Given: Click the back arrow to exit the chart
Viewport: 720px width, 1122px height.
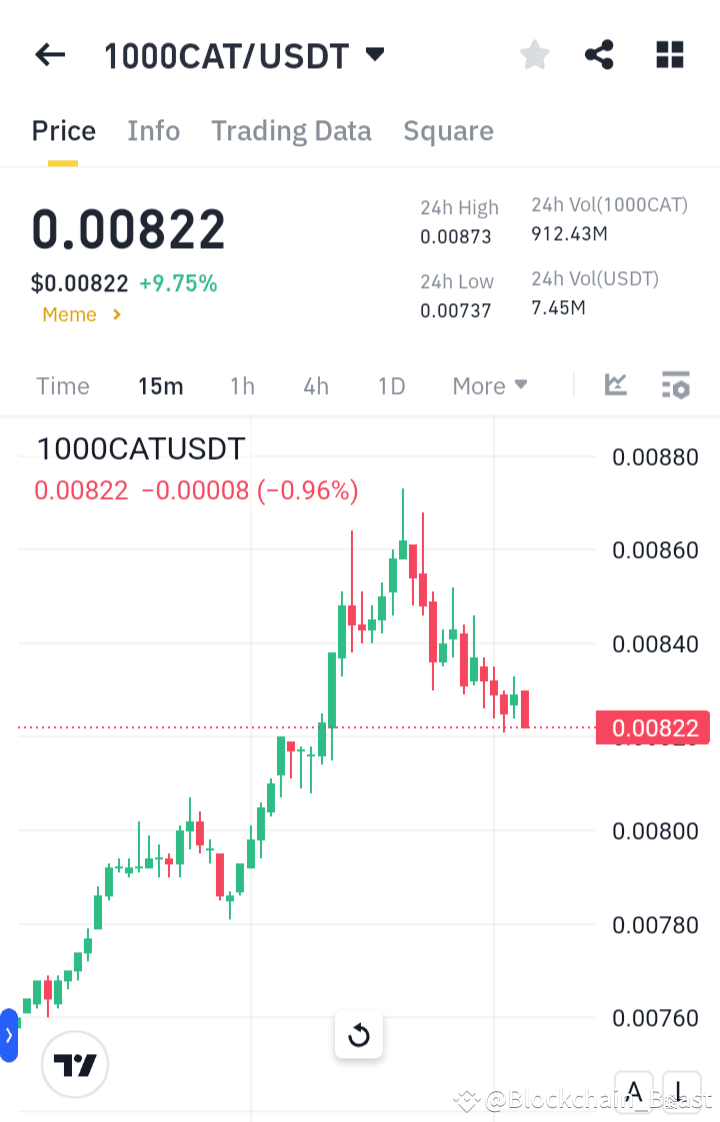Looking at the screenshot, I should [x=49, y=55].
